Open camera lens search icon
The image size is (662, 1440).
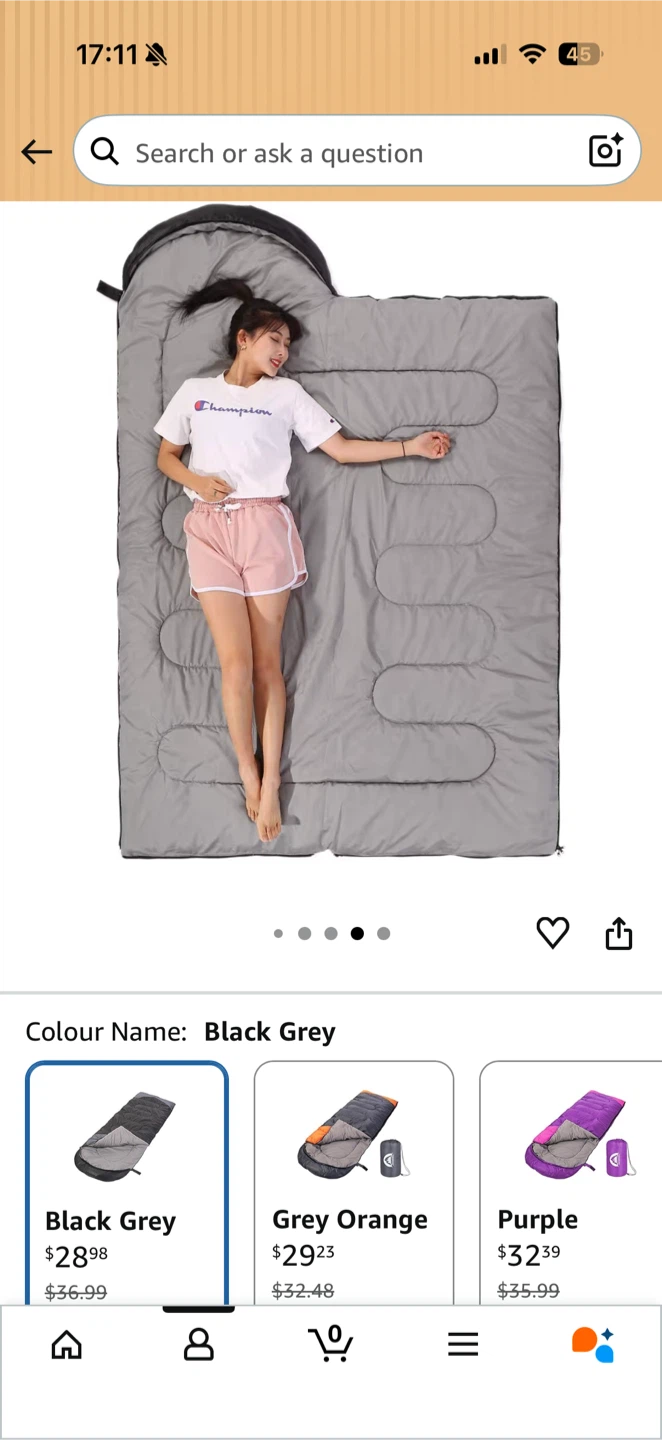tap(606, 151)
